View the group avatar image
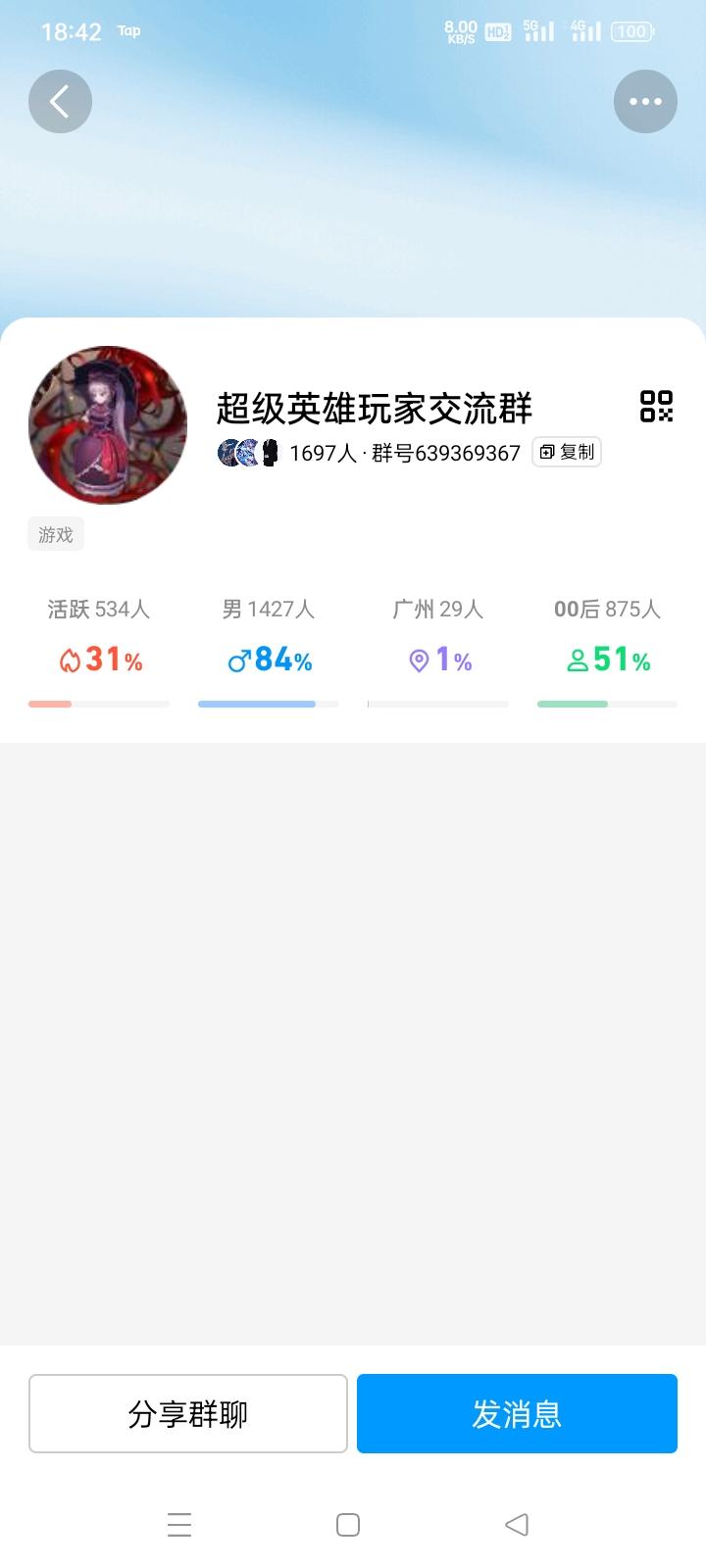This screenshot has height=1568, width=706. [x=108, y=424]
